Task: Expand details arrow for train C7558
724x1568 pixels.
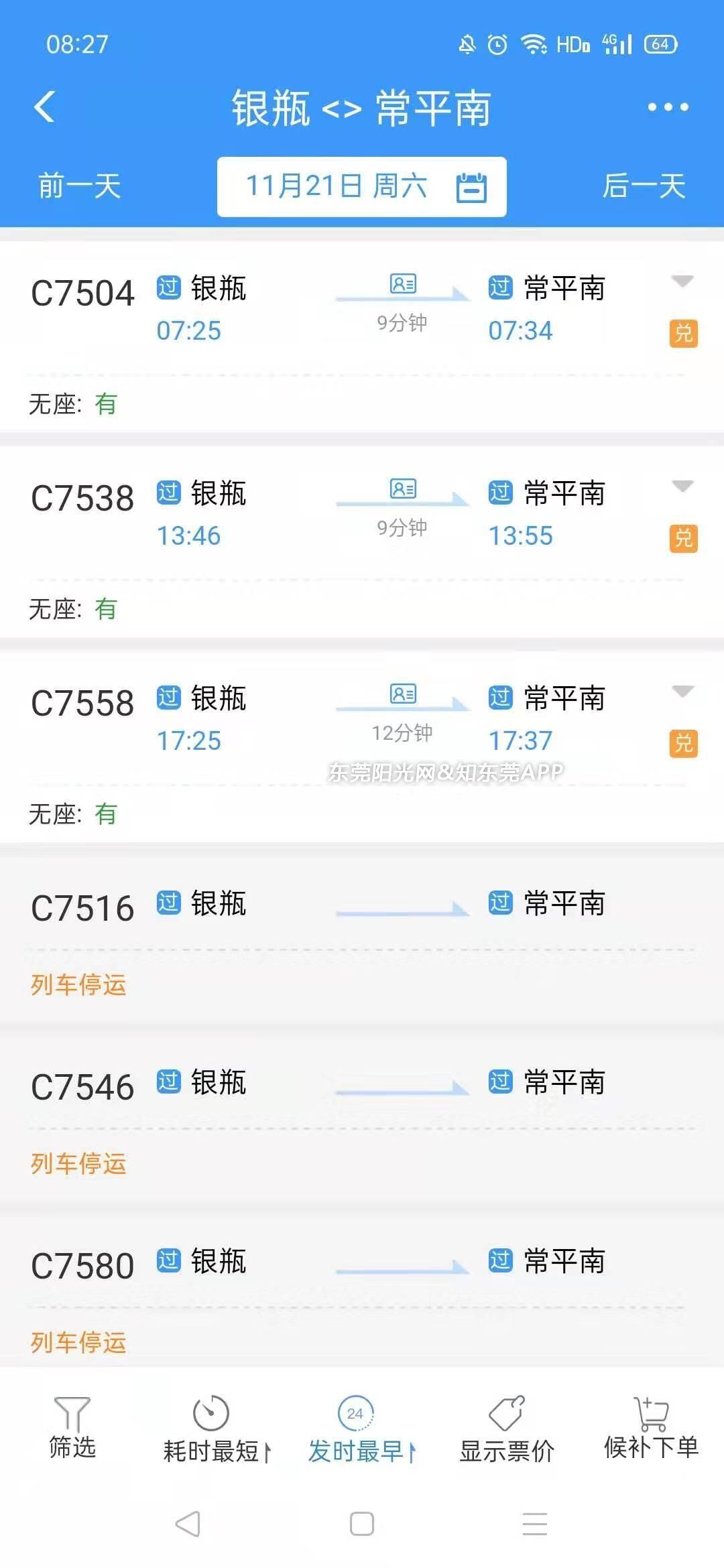Action: (x=682, y=692)
